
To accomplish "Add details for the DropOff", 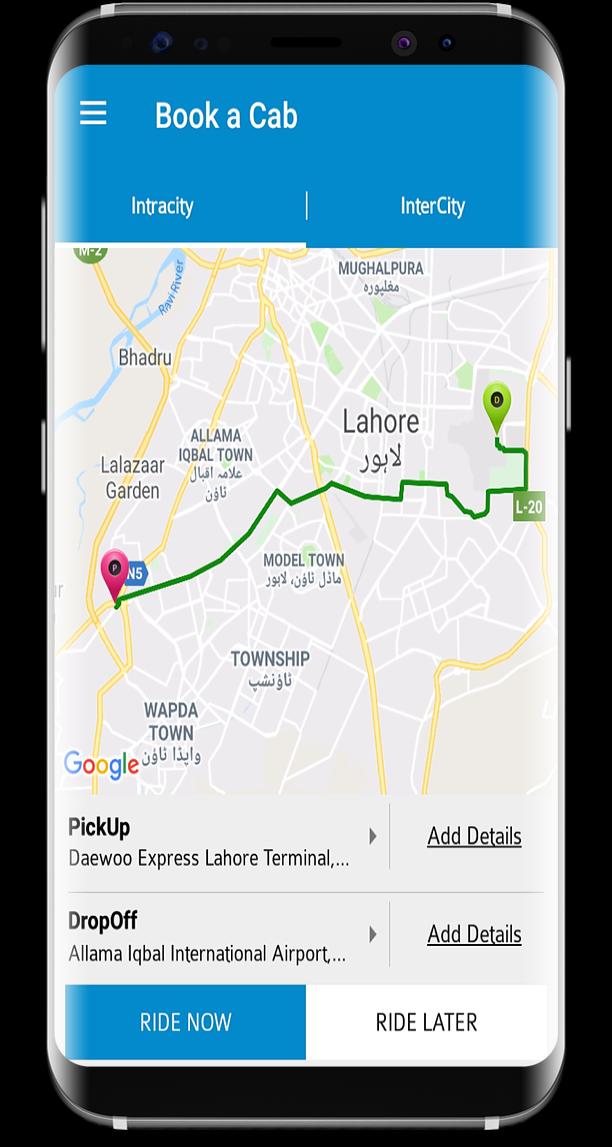I will pyautogui.click(x=474, y=934).
